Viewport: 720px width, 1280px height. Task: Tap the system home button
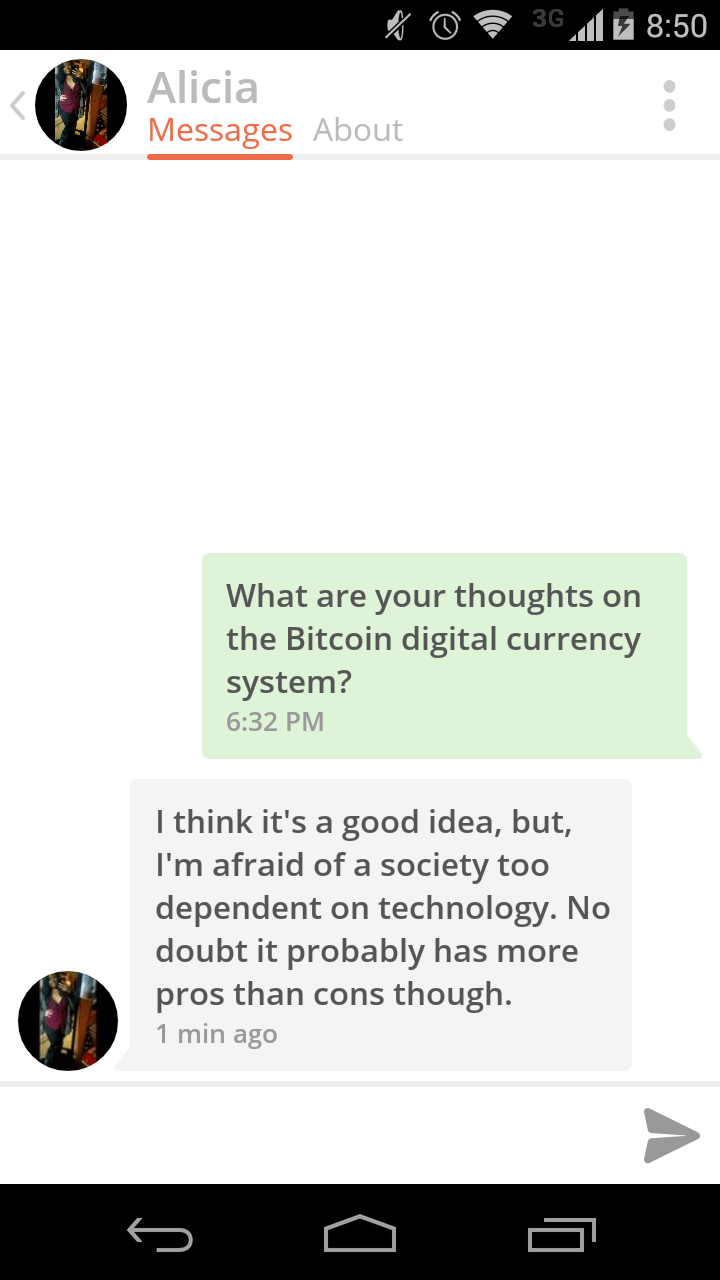(360, 1233)
